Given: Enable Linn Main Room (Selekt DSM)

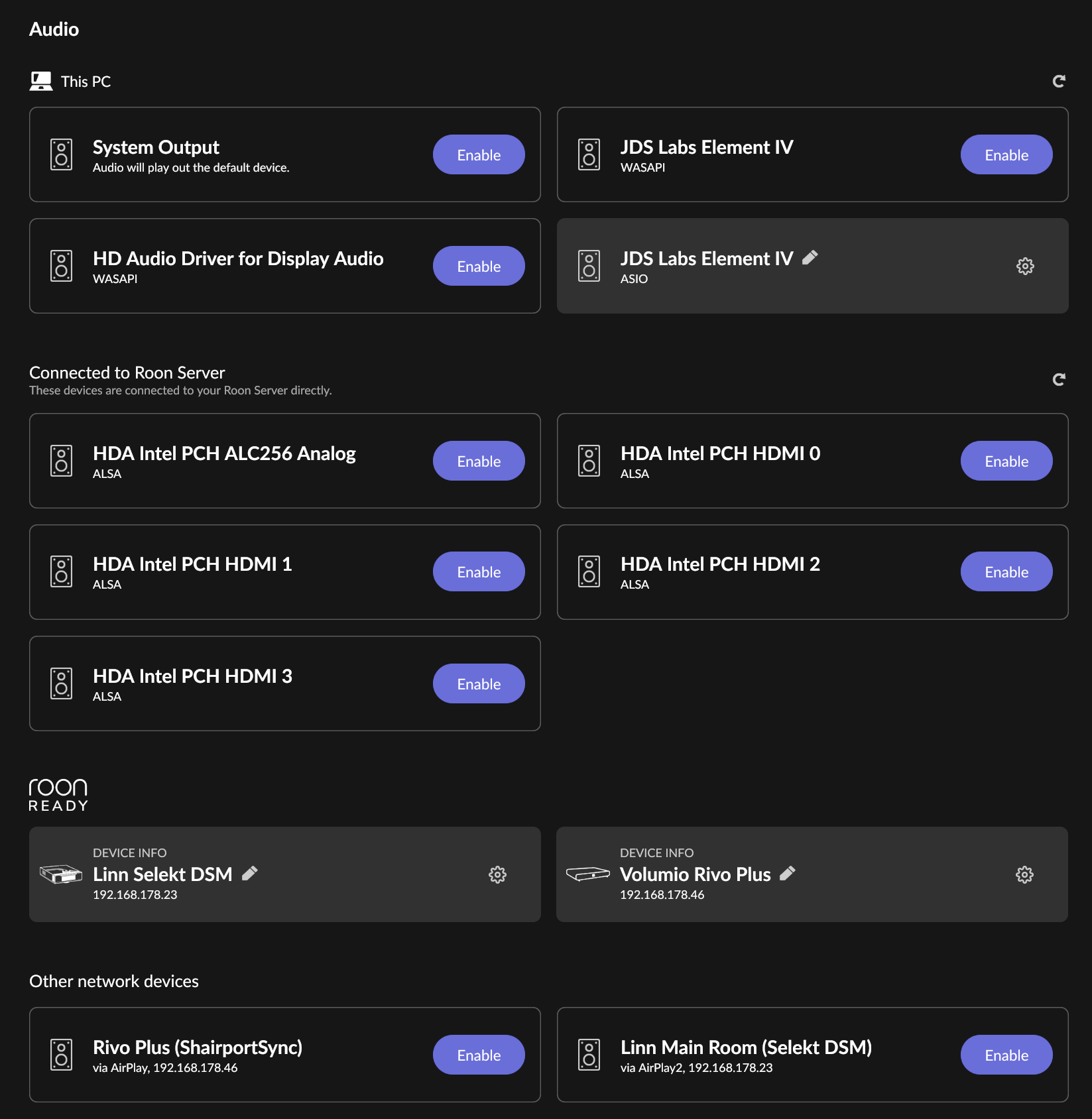Looking at the screenshot, I should pos(1006,1055).
